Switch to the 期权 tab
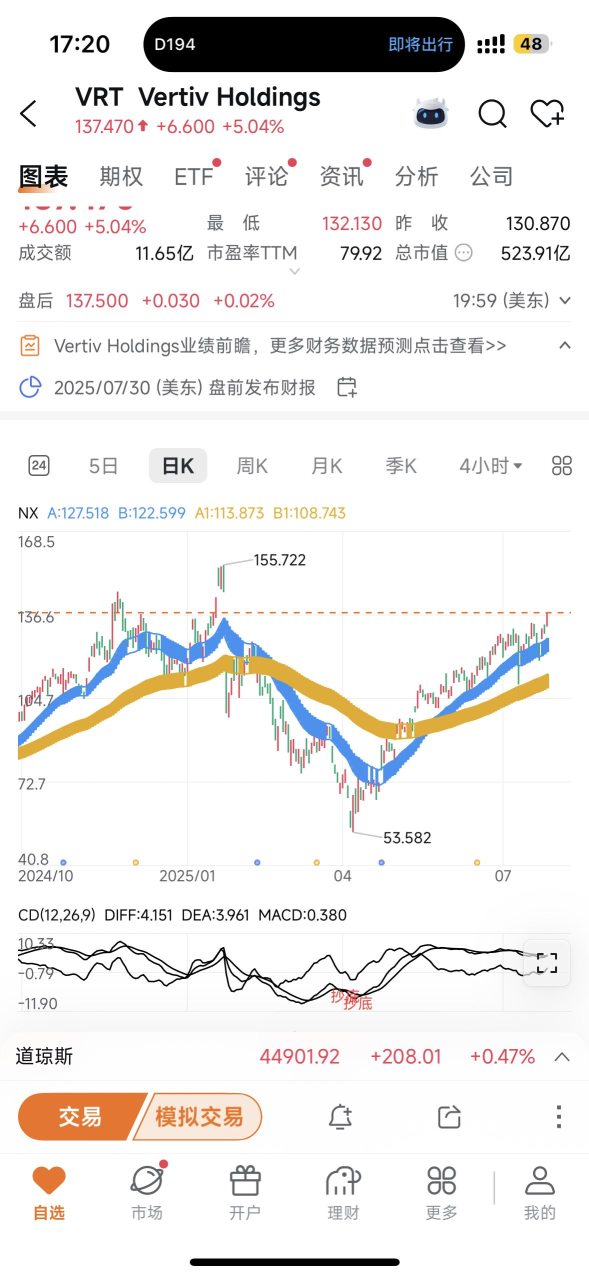The width and height of the screenshot is (589, 1278). [121, 177]
